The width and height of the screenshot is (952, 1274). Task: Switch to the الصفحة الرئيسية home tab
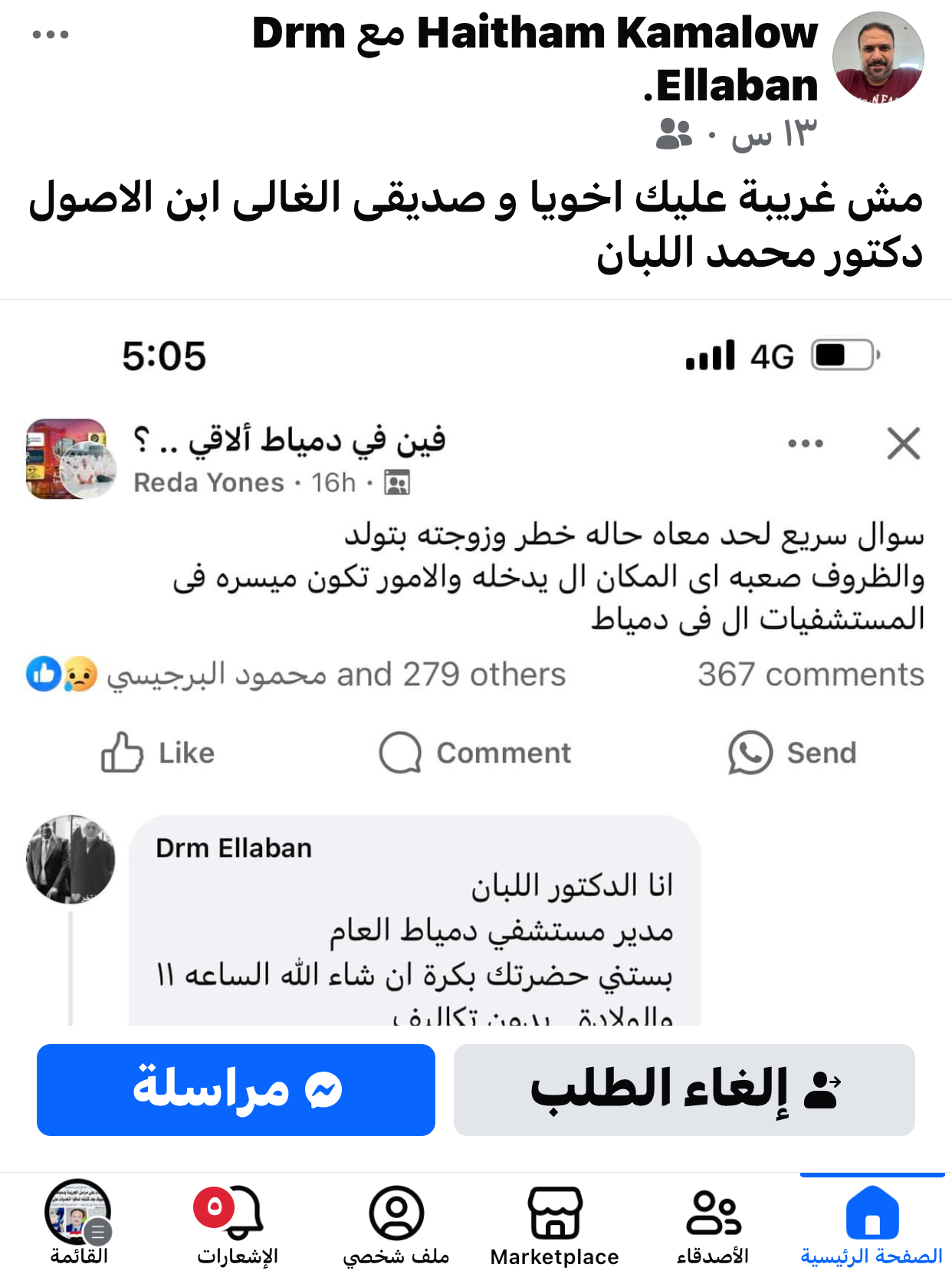click(x=872, y=1223)
